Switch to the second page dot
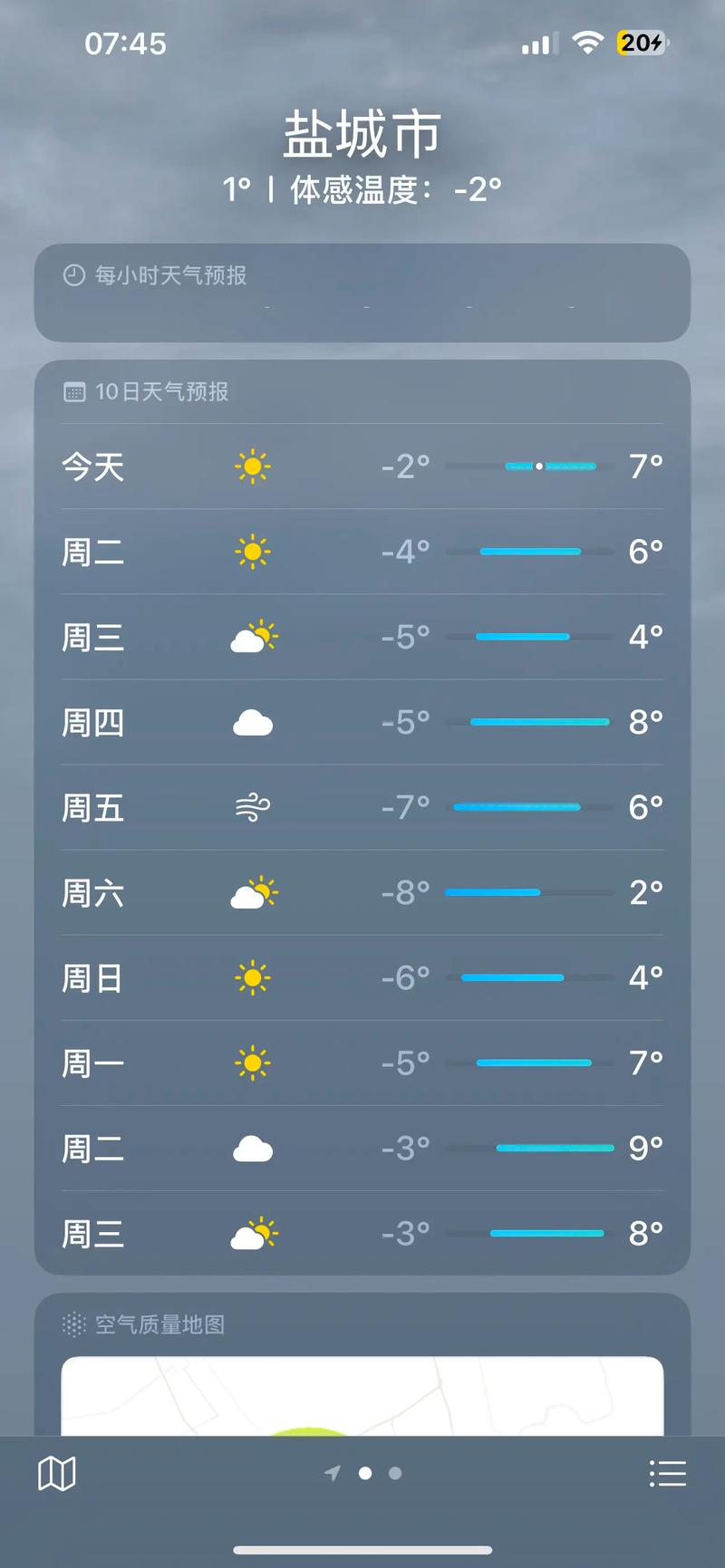725x1568 pixels. click(x=395, y=1473)
